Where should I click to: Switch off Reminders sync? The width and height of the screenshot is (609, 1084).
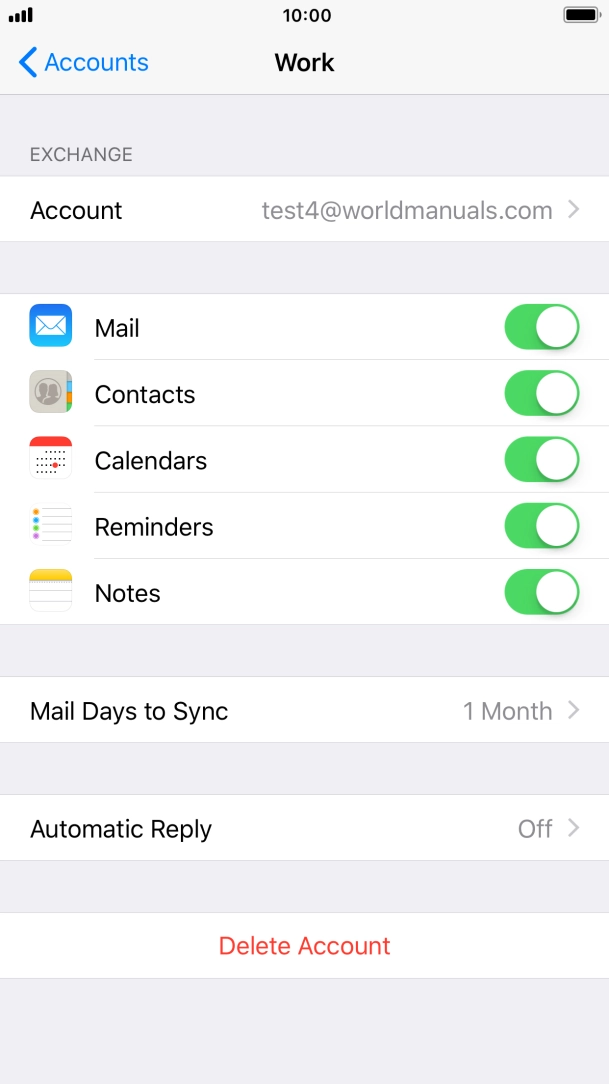click(541, 526)
